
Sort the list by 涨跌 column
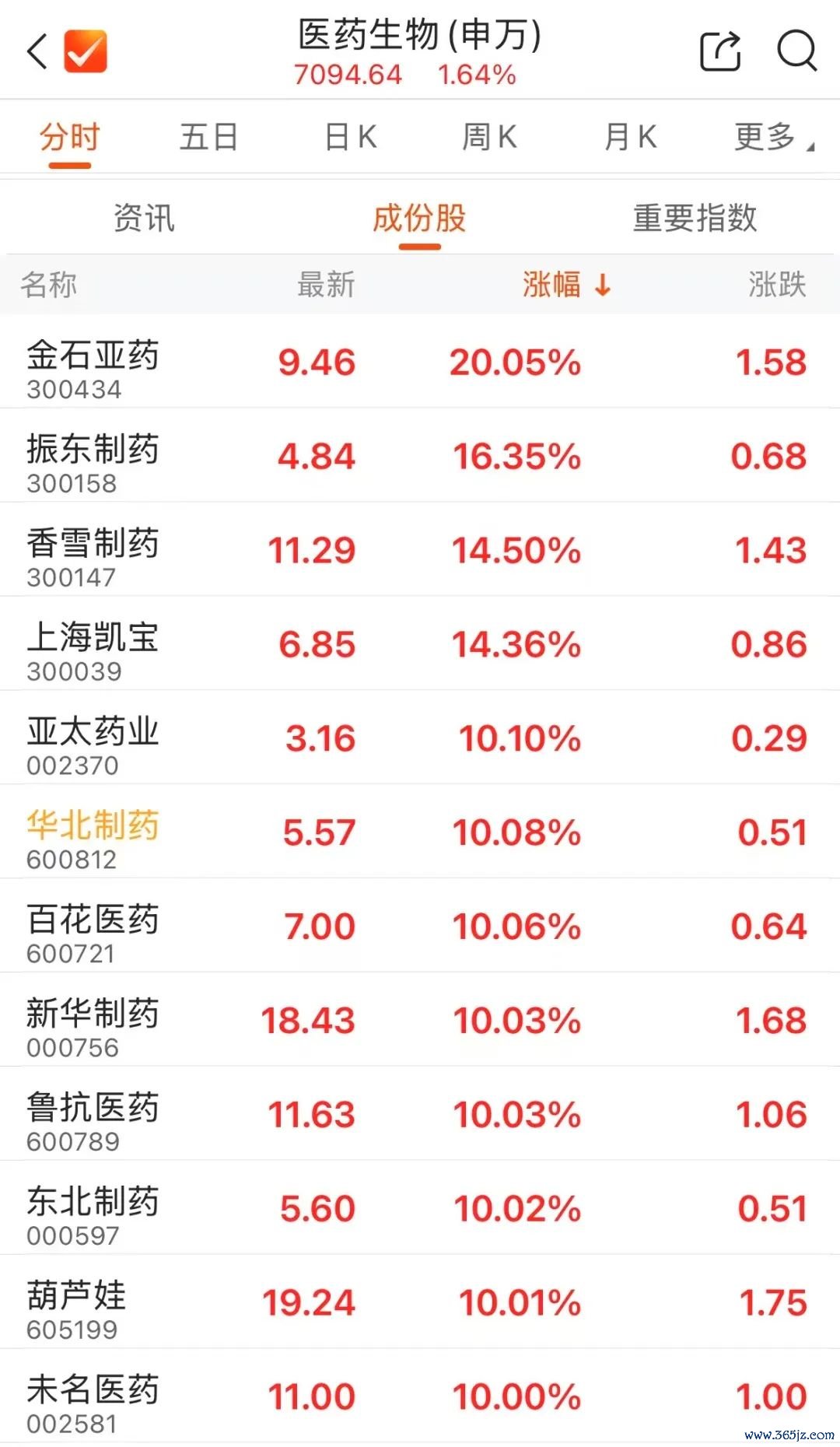[777, 285]
